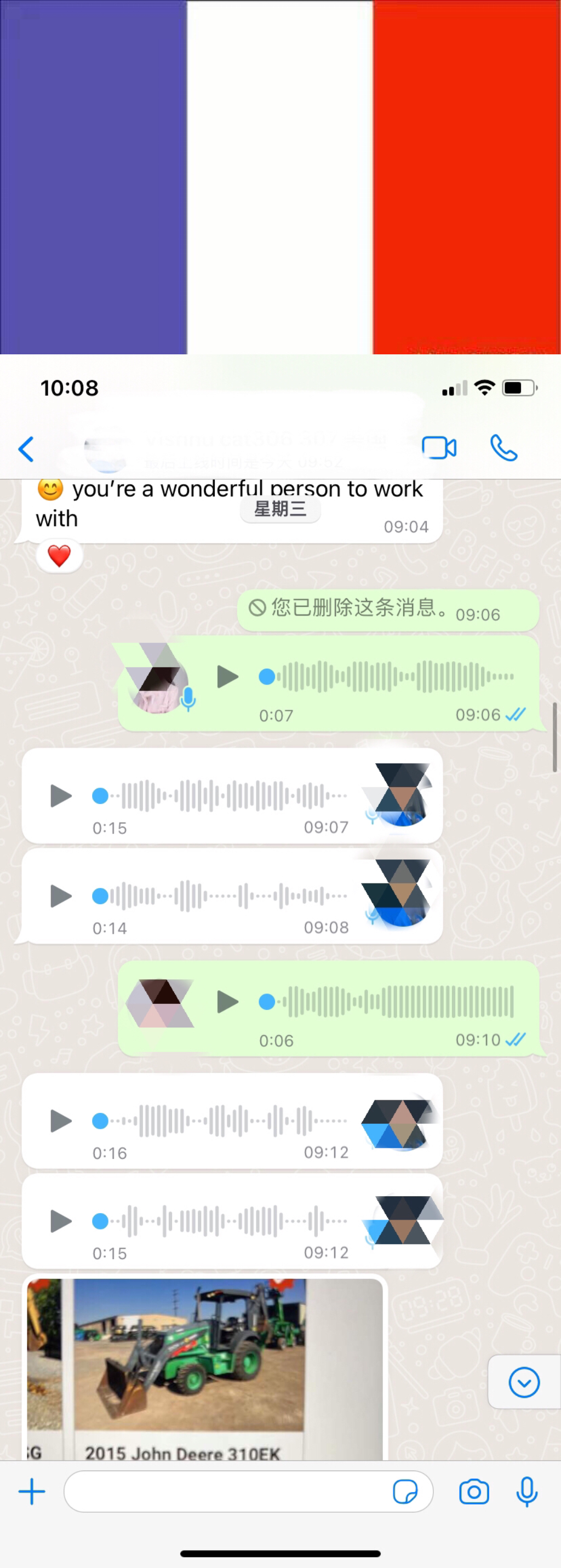Play the 0:15 voice message at 09:07
Viewport: 561px width, 1568px height.
pyautogui.click(x=60, y=796)
